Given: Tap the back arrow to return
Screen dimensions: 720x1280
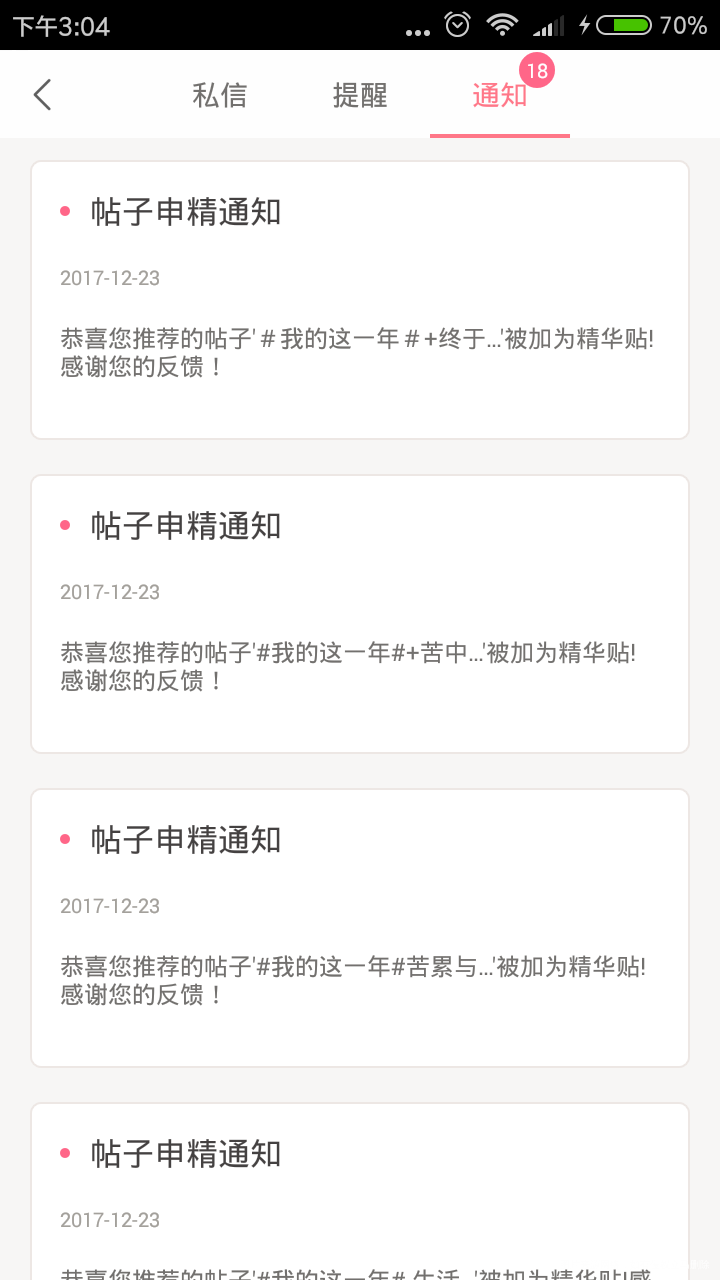Looking at the screenshot, I should click(42, 93).
